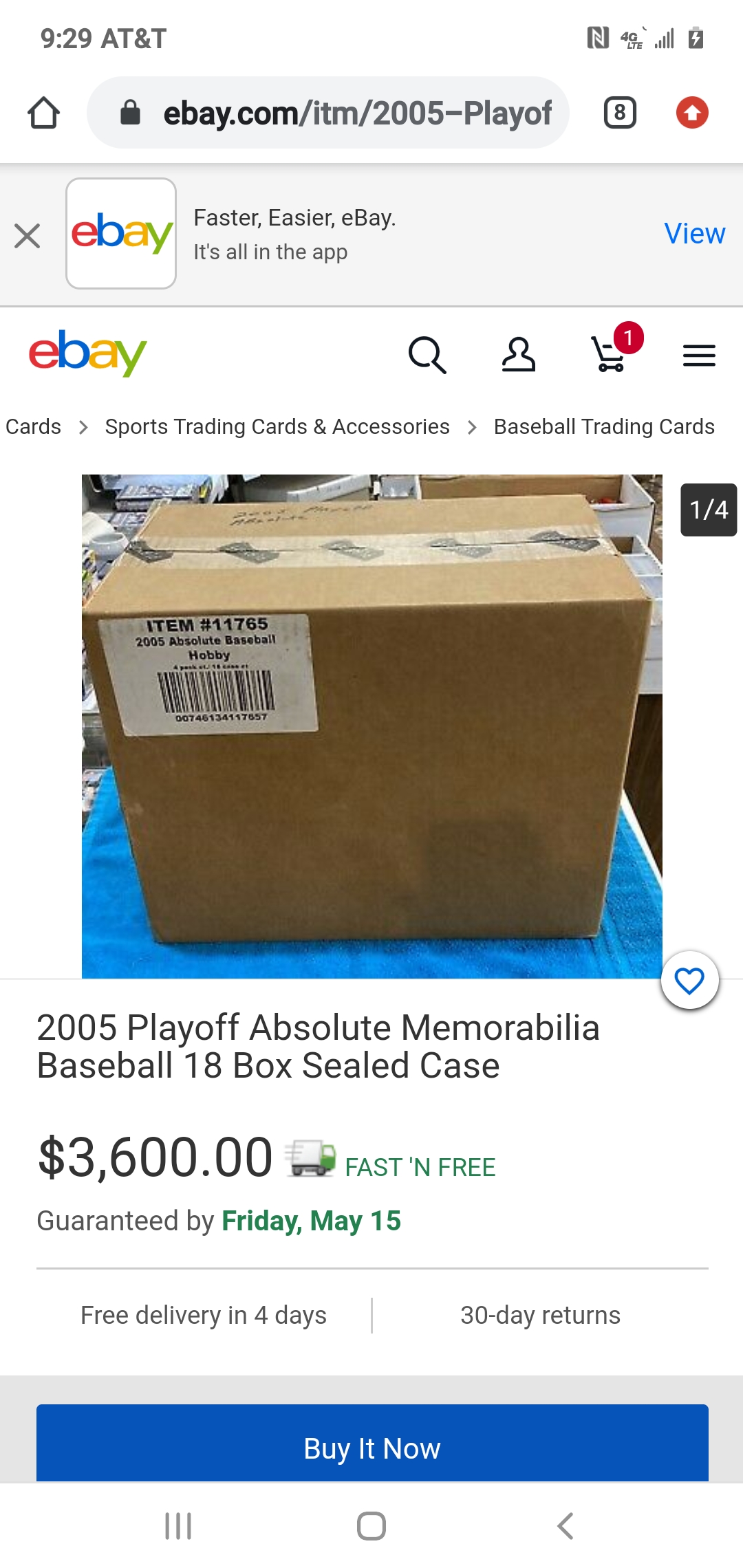
Task: Open the browser tab switcher
Action: pyautogui.click(x=619, y=113)
